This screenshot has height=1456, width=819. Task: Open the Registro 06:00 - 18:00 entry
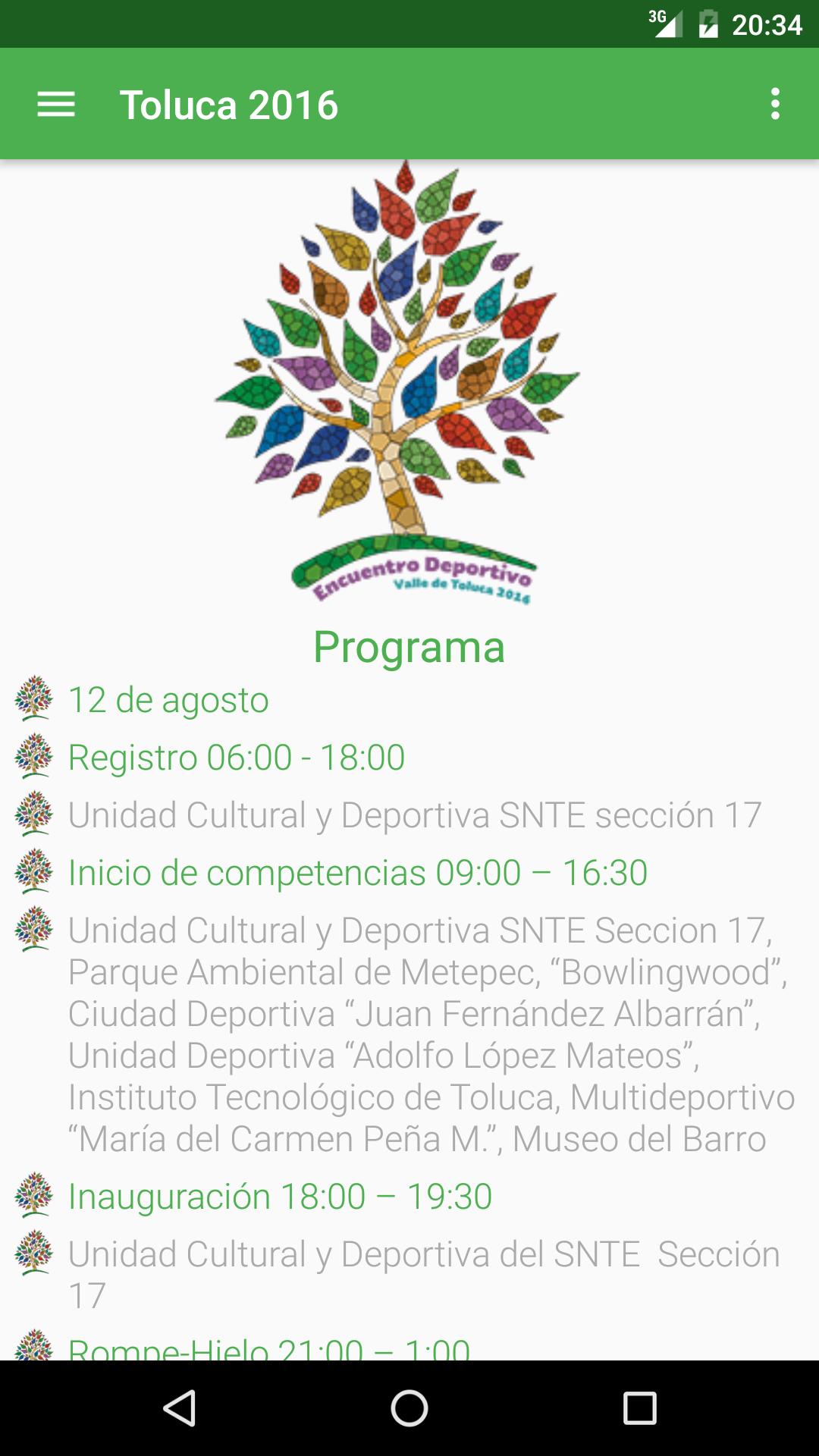click(237, 756)
